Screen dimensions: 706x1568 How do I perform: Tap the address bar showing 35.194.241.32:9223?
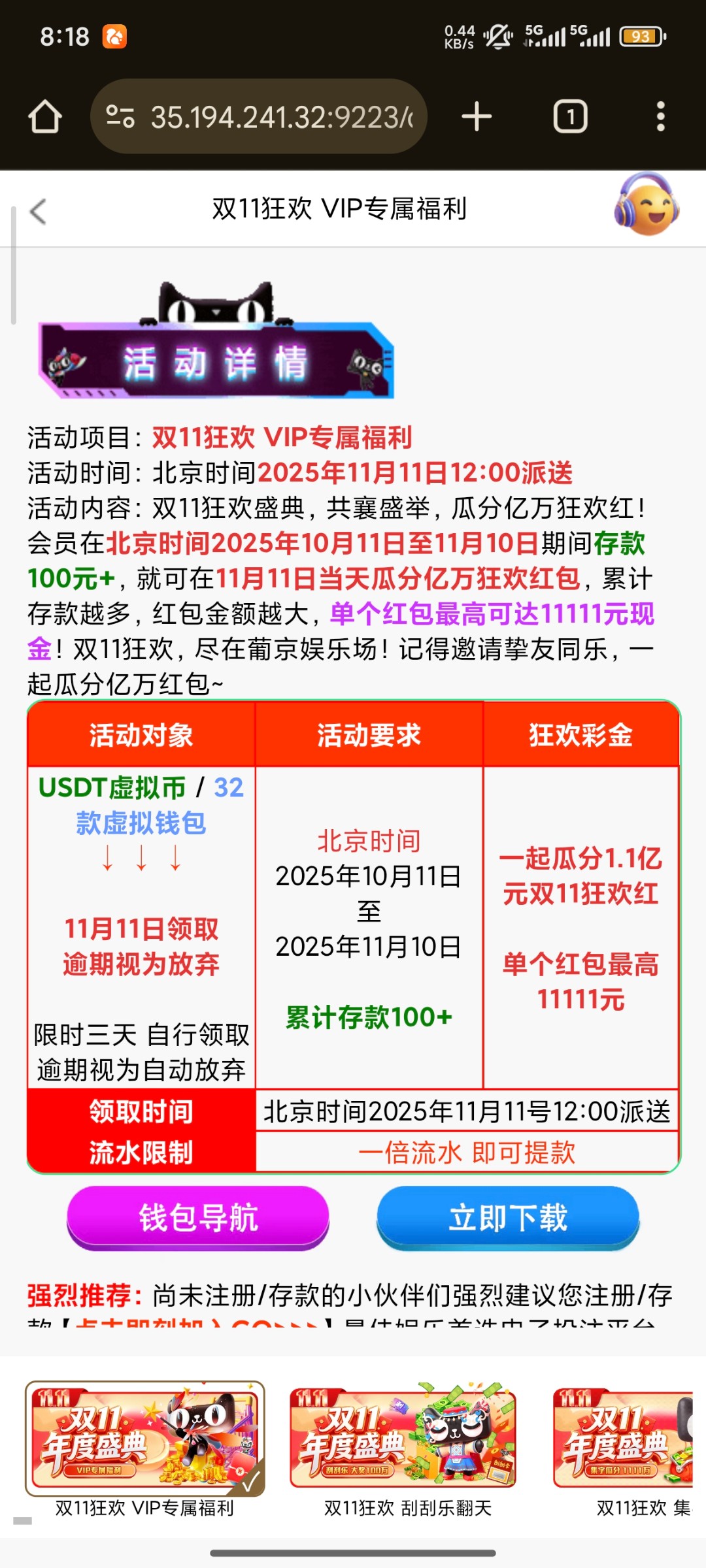pos(281,116)
